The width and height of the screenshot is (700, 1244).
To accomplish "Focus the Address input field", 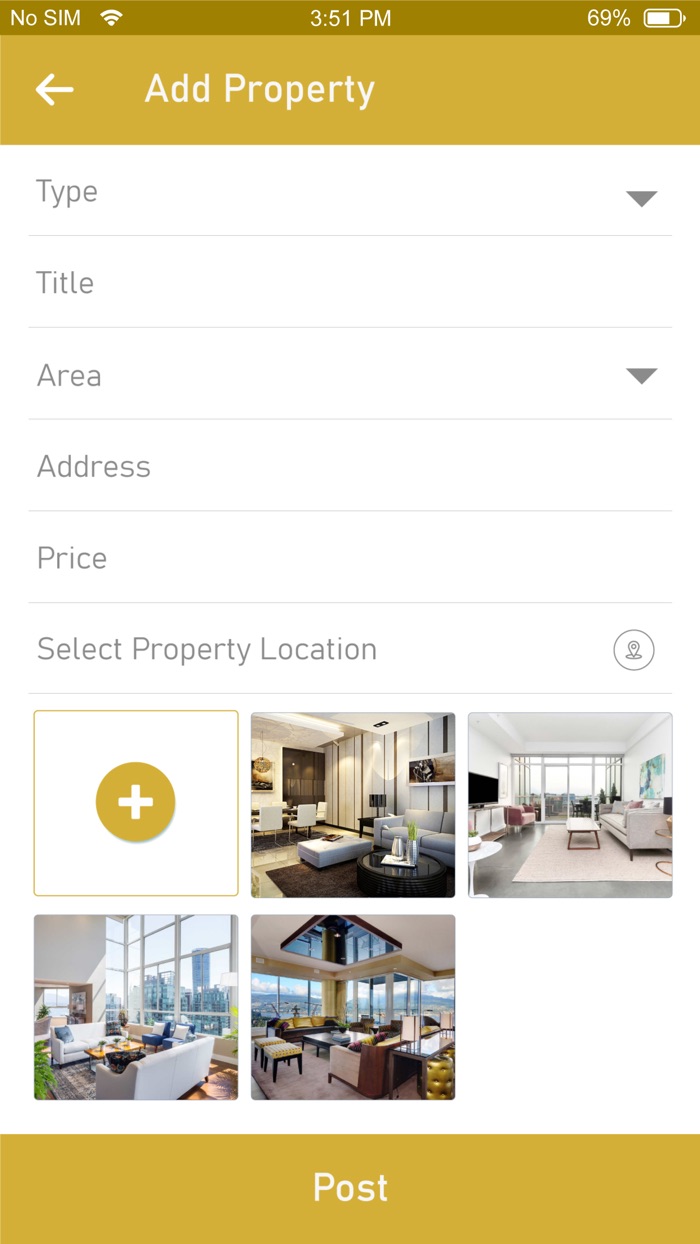I will tap(350, 466).
